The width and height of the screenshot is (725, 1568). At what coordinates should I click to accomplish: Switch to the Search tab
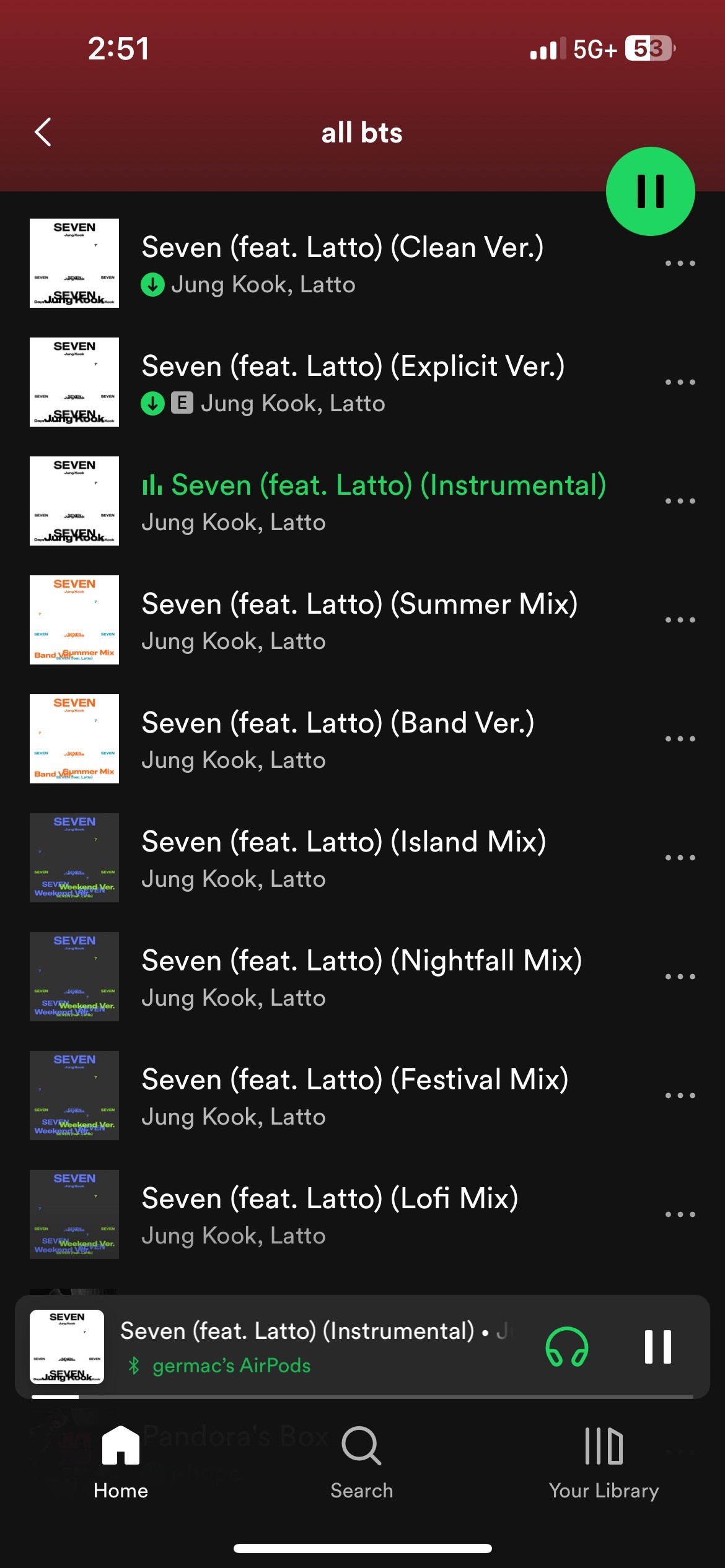click(x=362, y=1462)
